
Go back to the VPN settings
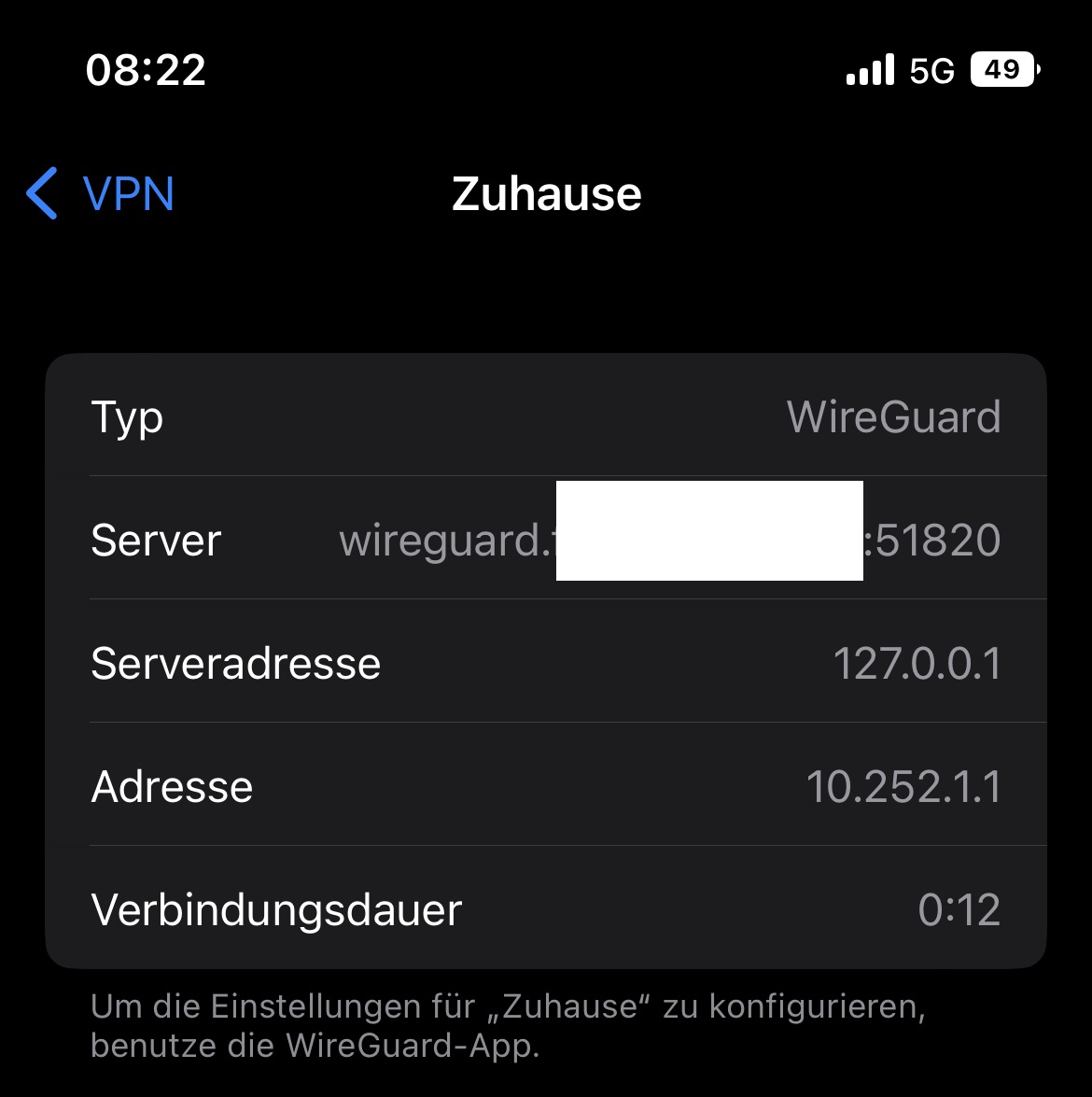click(101, 194)
